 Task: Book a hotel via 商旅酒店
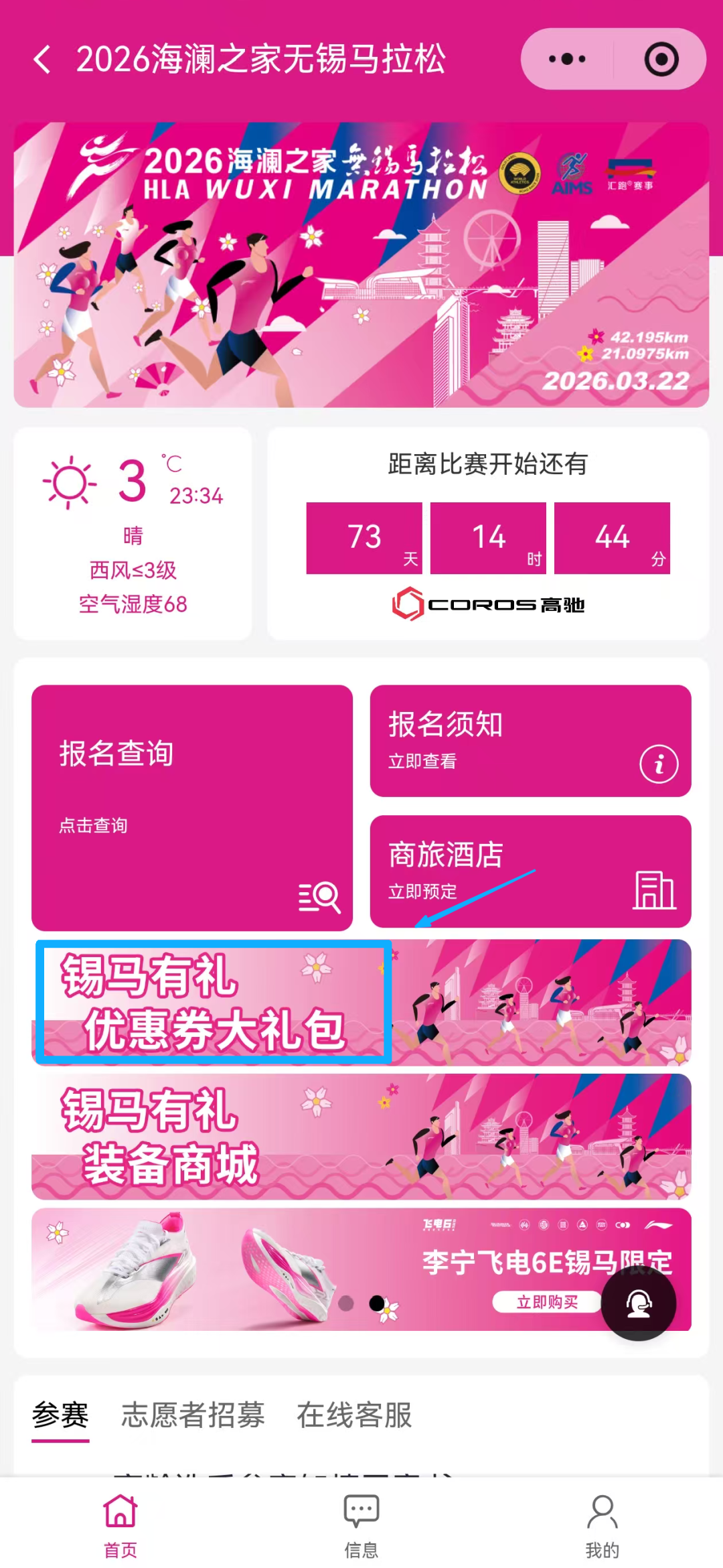(x=530, y=871)
